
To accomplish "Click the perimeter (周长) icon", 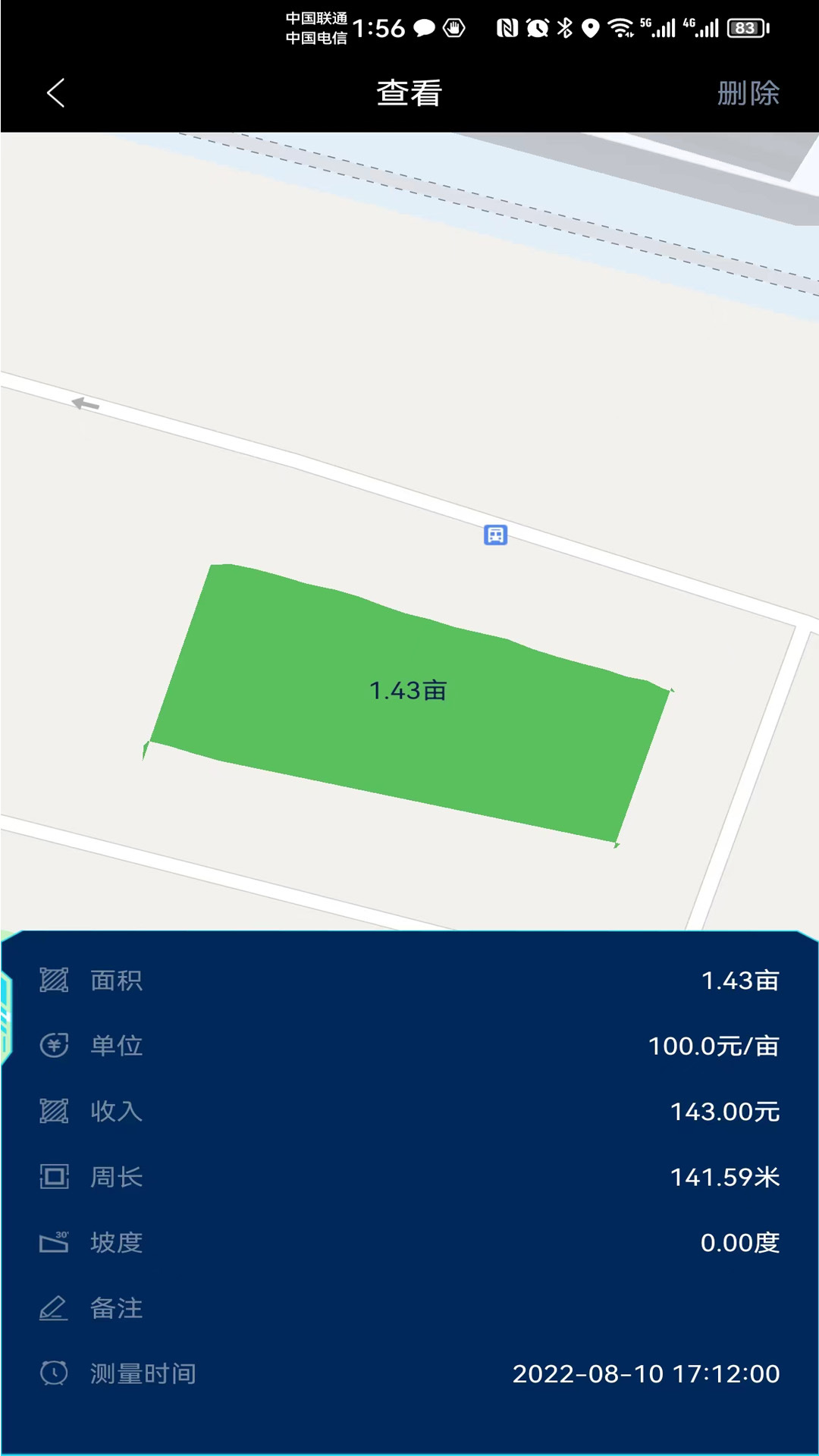I will point(54,1176).
